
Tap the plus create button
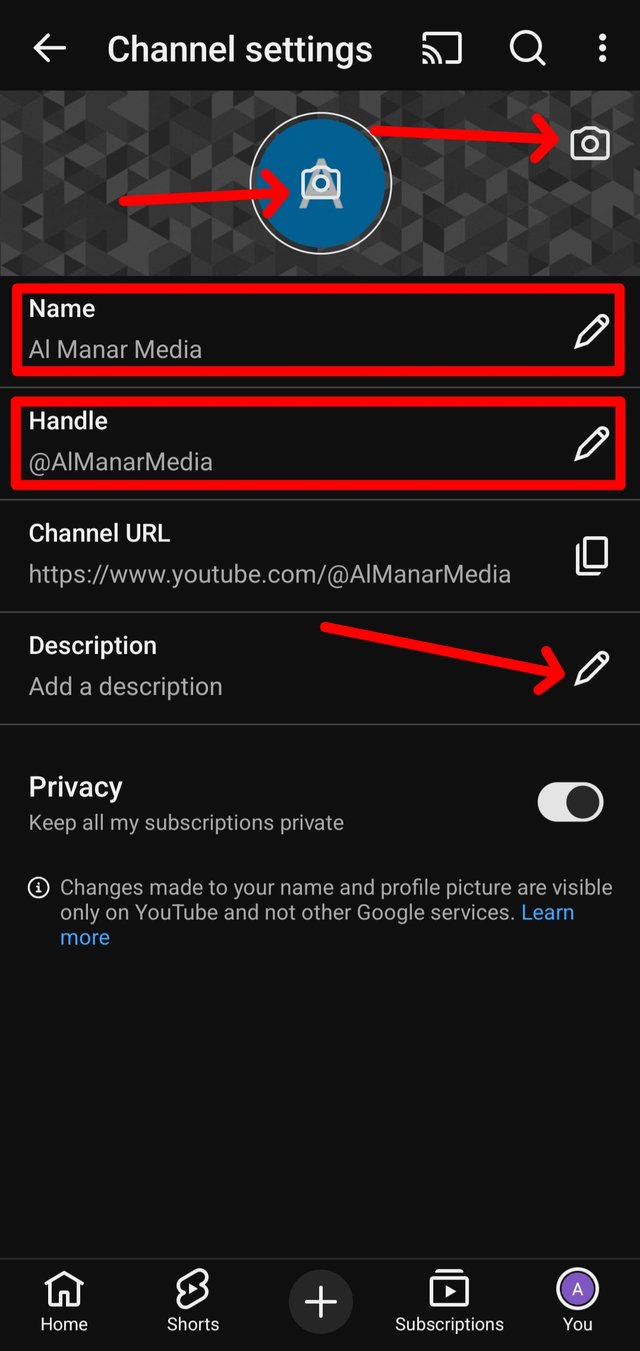pyautogui.click(x=320, y=1301)
